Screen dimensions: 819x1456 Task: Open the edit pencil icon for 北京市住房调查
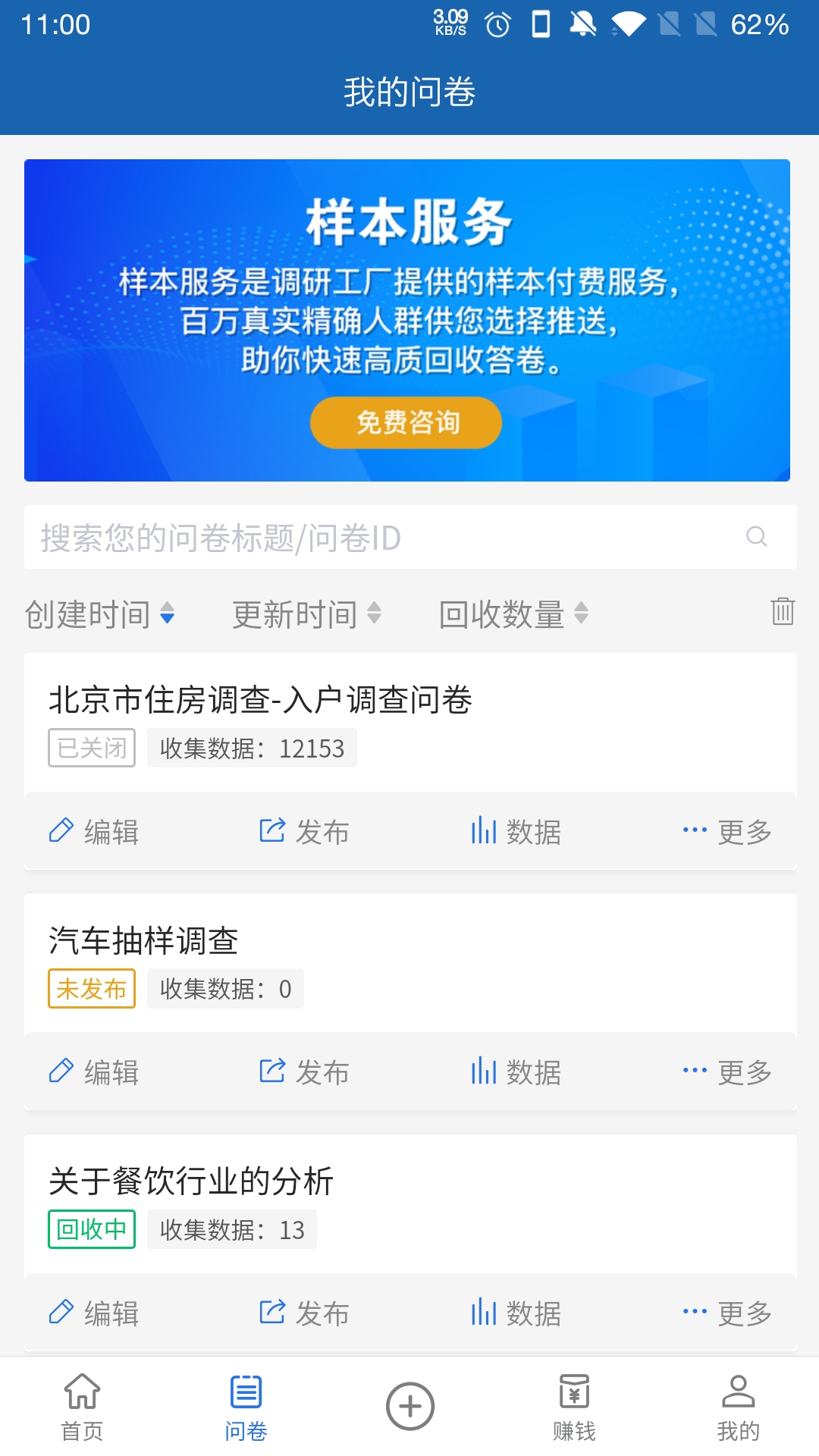pos(61,830)
